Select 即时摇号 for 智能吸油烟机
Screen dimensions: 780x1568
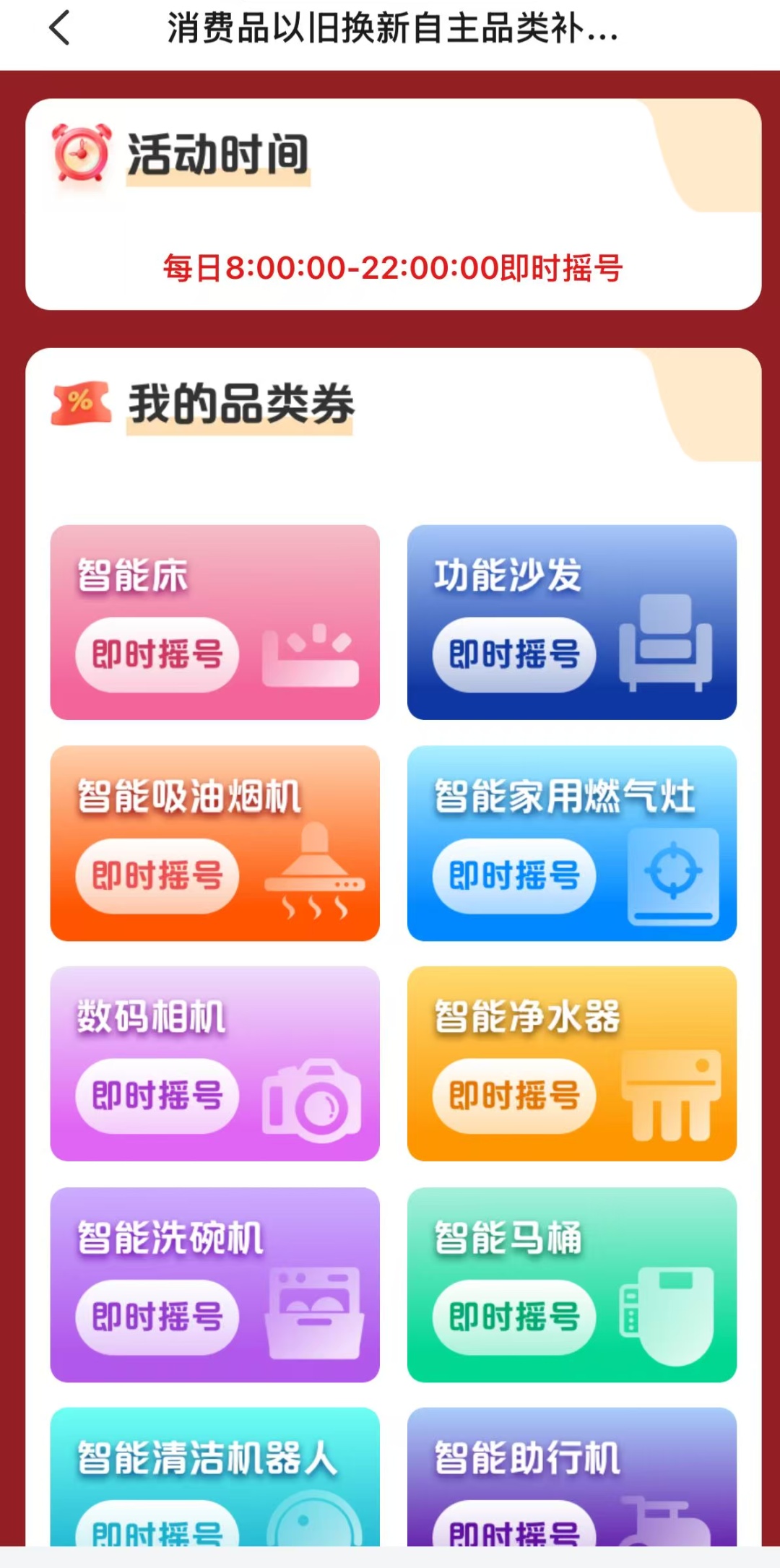[x=157, y=875]
